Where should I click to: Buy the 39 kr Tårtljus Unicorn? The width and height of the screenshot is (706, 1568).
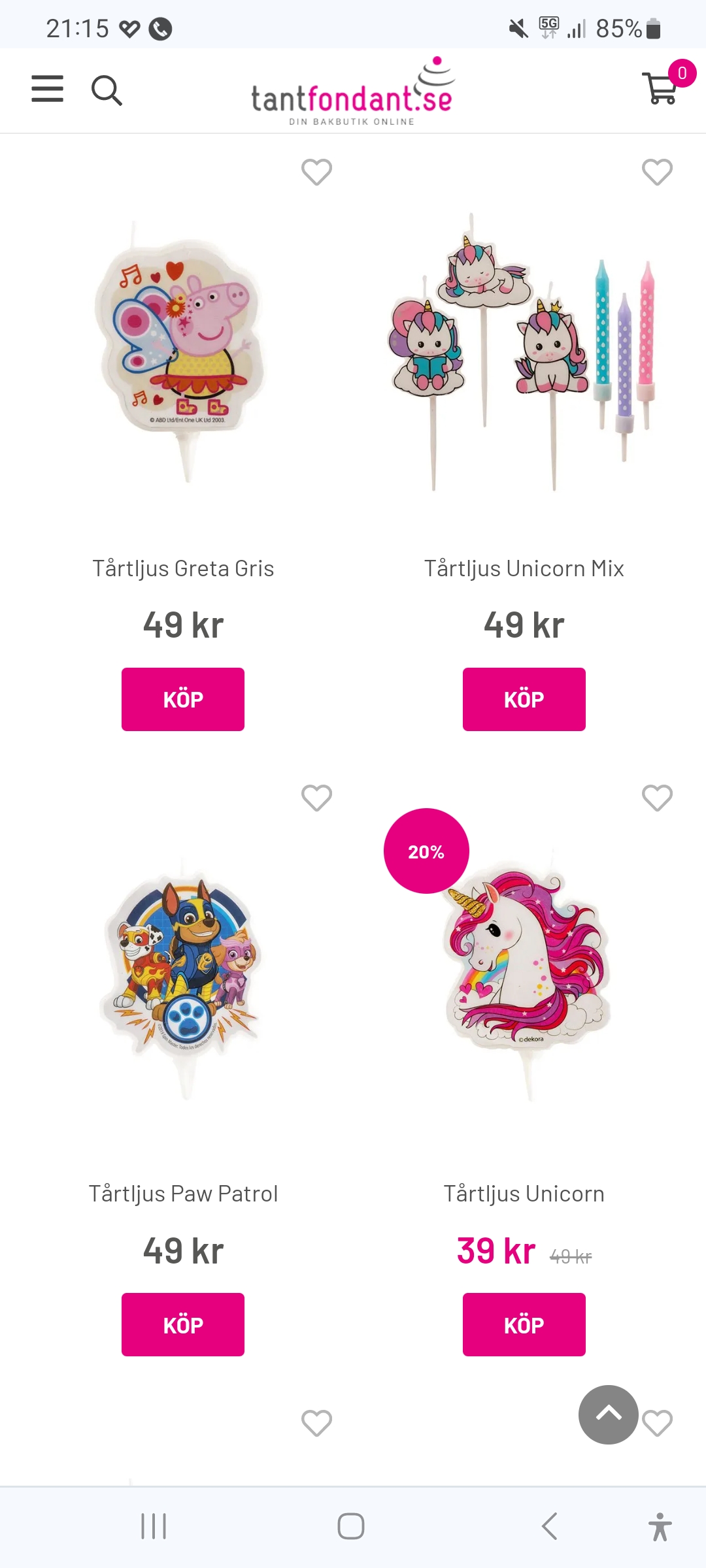tap(524, 1324)
